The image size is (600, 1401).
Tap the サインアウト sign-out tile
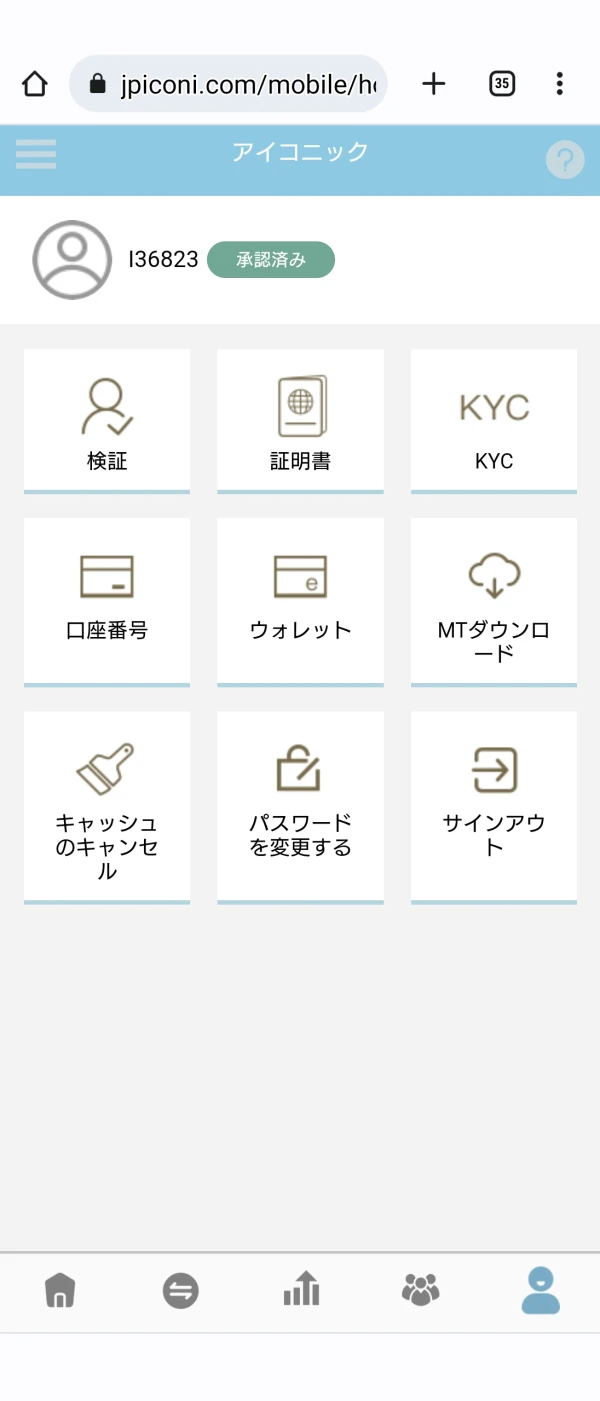(x=494, y=806)
